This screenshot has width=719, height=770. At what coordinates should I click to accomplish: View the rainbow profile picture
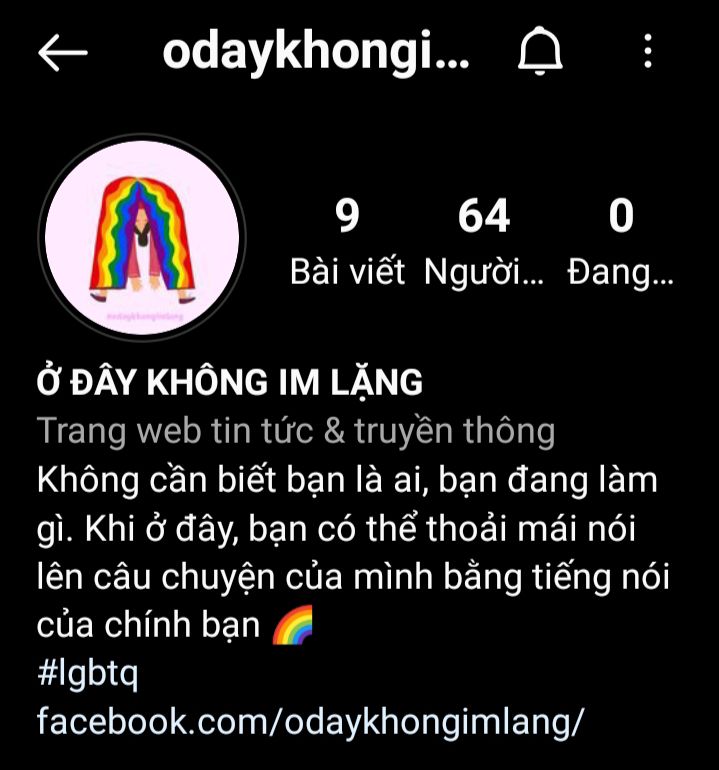coord(142,238)
